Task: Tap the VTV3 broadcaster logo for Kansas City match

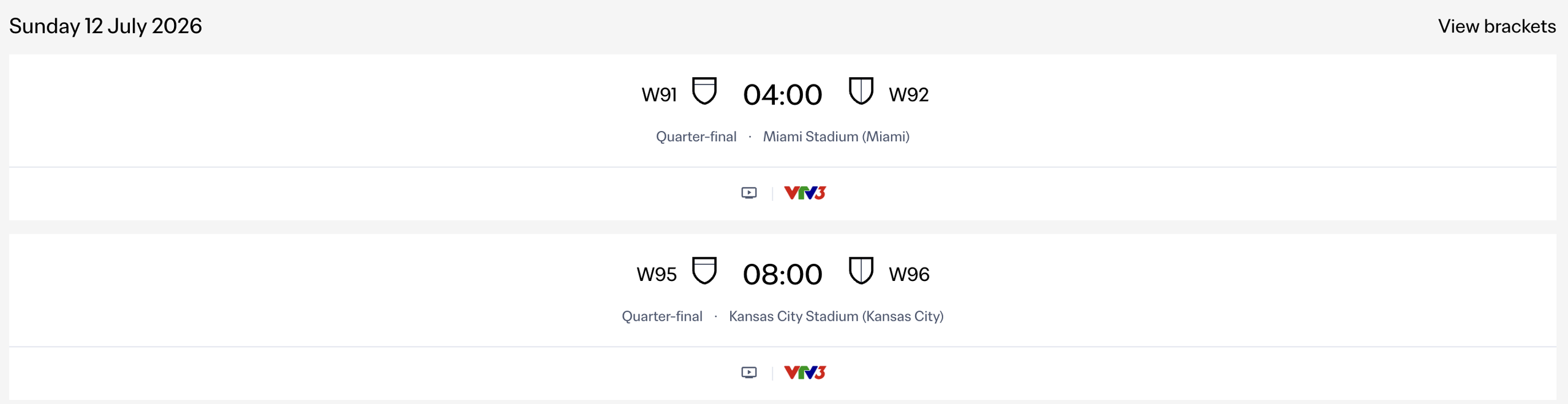Action: pyautogui.click(x=805, y=373)
